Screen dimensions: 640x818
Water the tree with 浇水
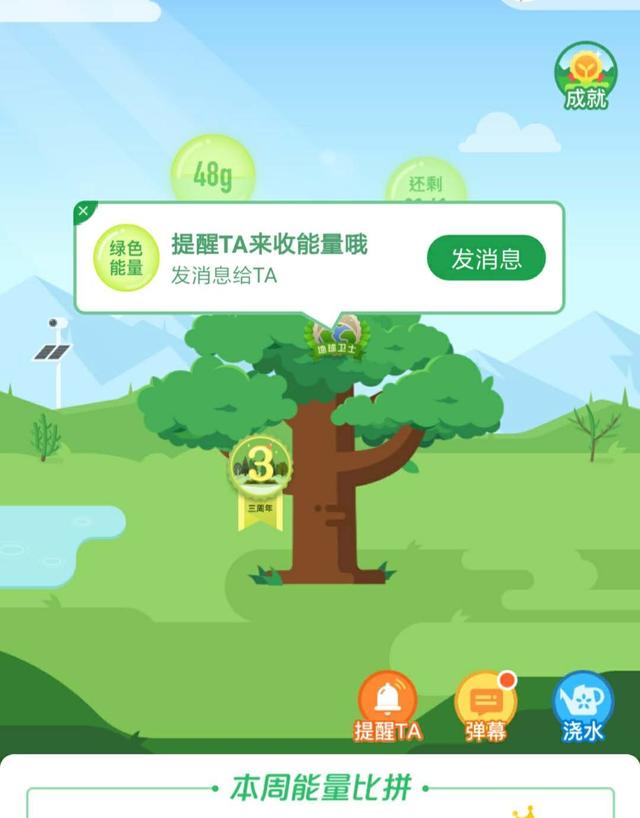coord(583,705)
